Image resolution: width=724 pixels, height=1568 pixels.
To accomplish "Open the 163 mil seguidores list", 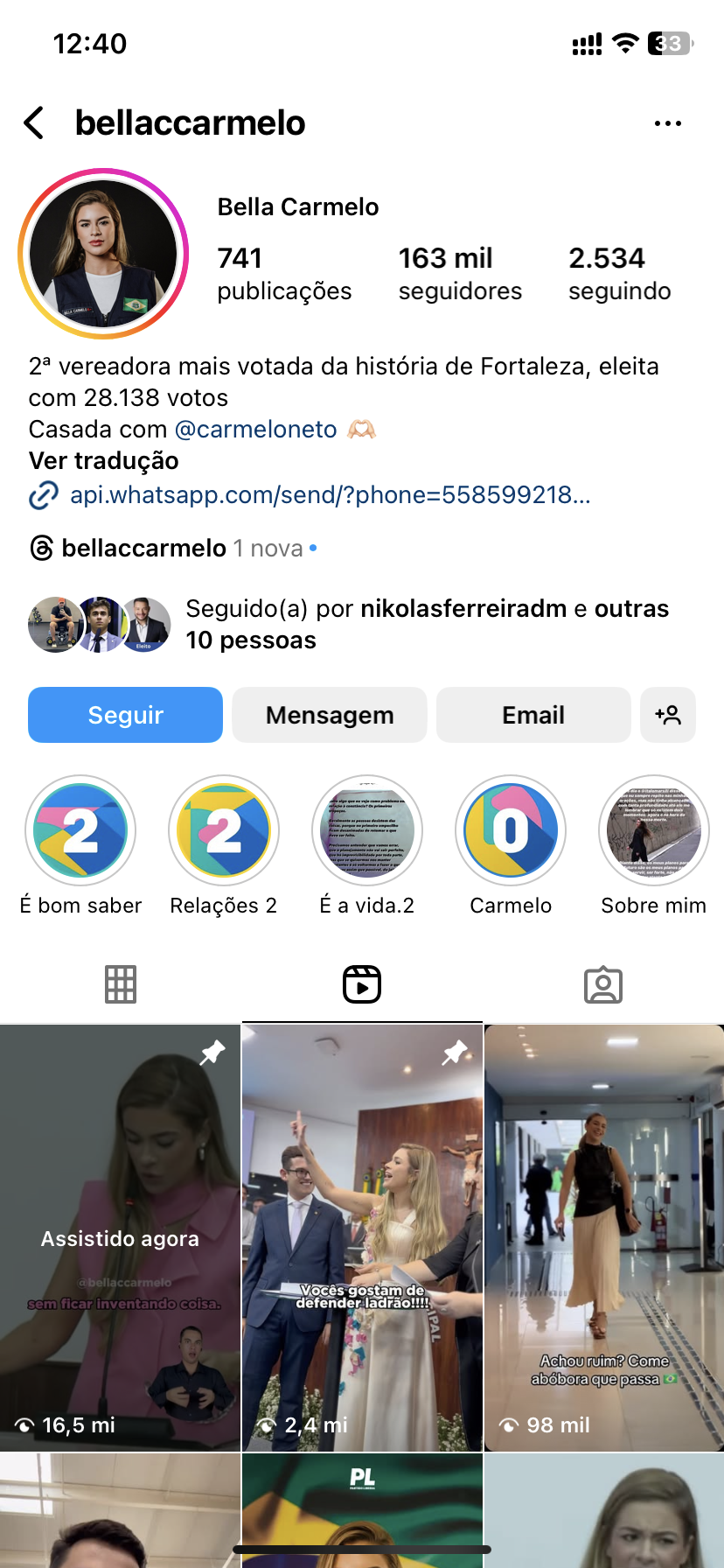I will pyautogui.click(x=460, y=274).
